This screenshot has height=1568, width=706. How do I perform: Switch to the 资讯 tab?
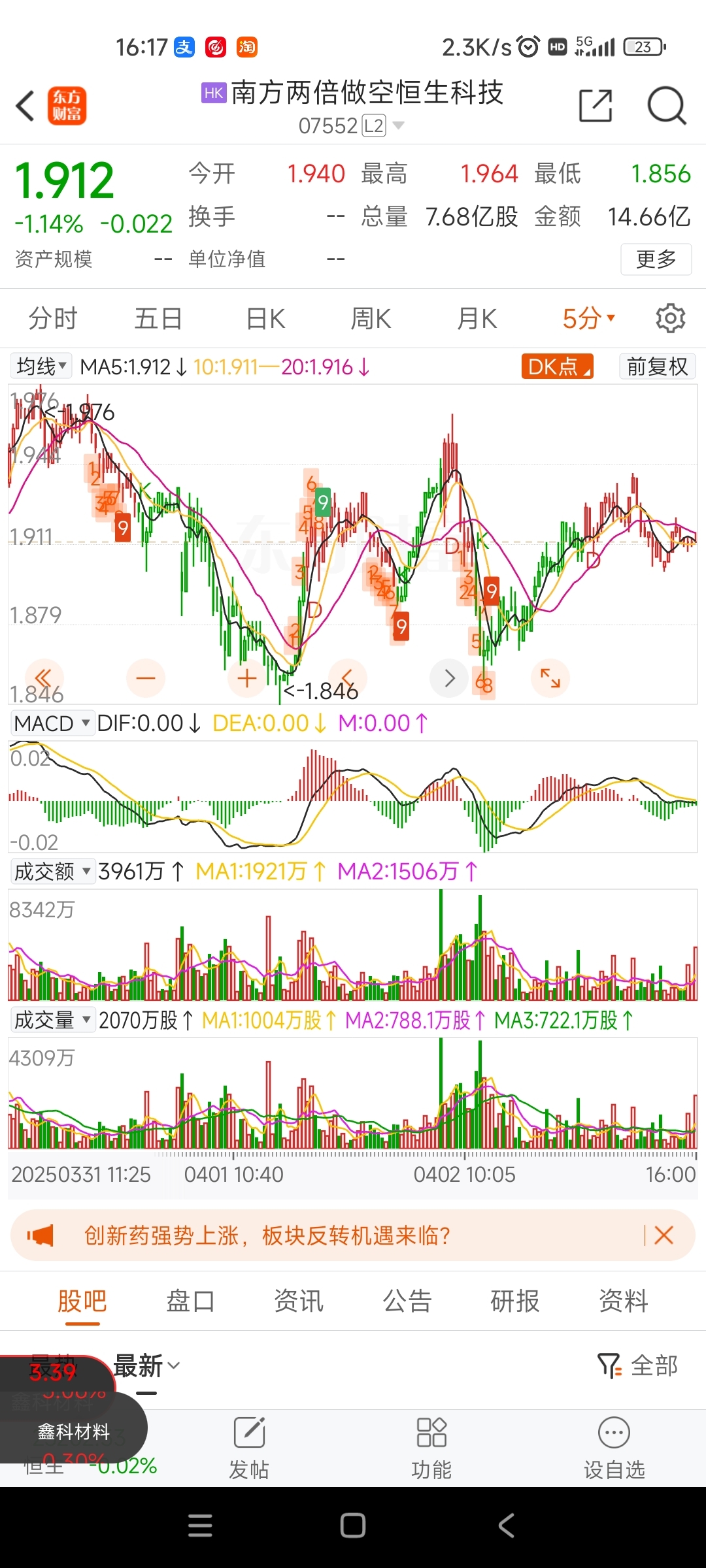299,1301
